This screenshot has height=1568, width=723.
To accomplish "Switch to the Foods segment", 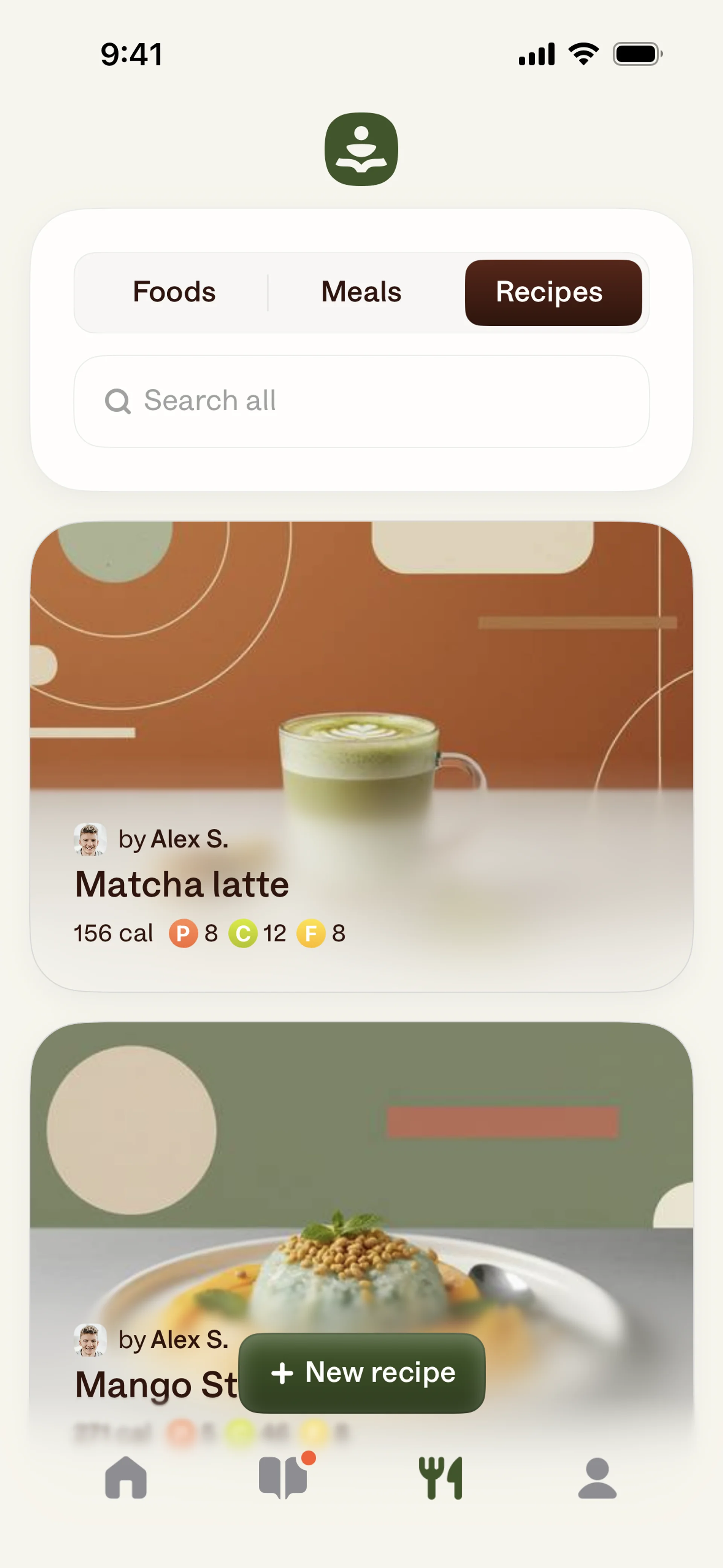I will 174,292.
